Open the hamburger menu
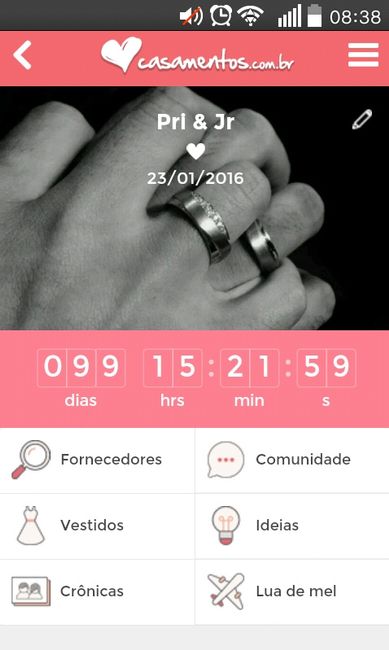The height and width of the screenshot is (650, 389). (x=363, y=55)
